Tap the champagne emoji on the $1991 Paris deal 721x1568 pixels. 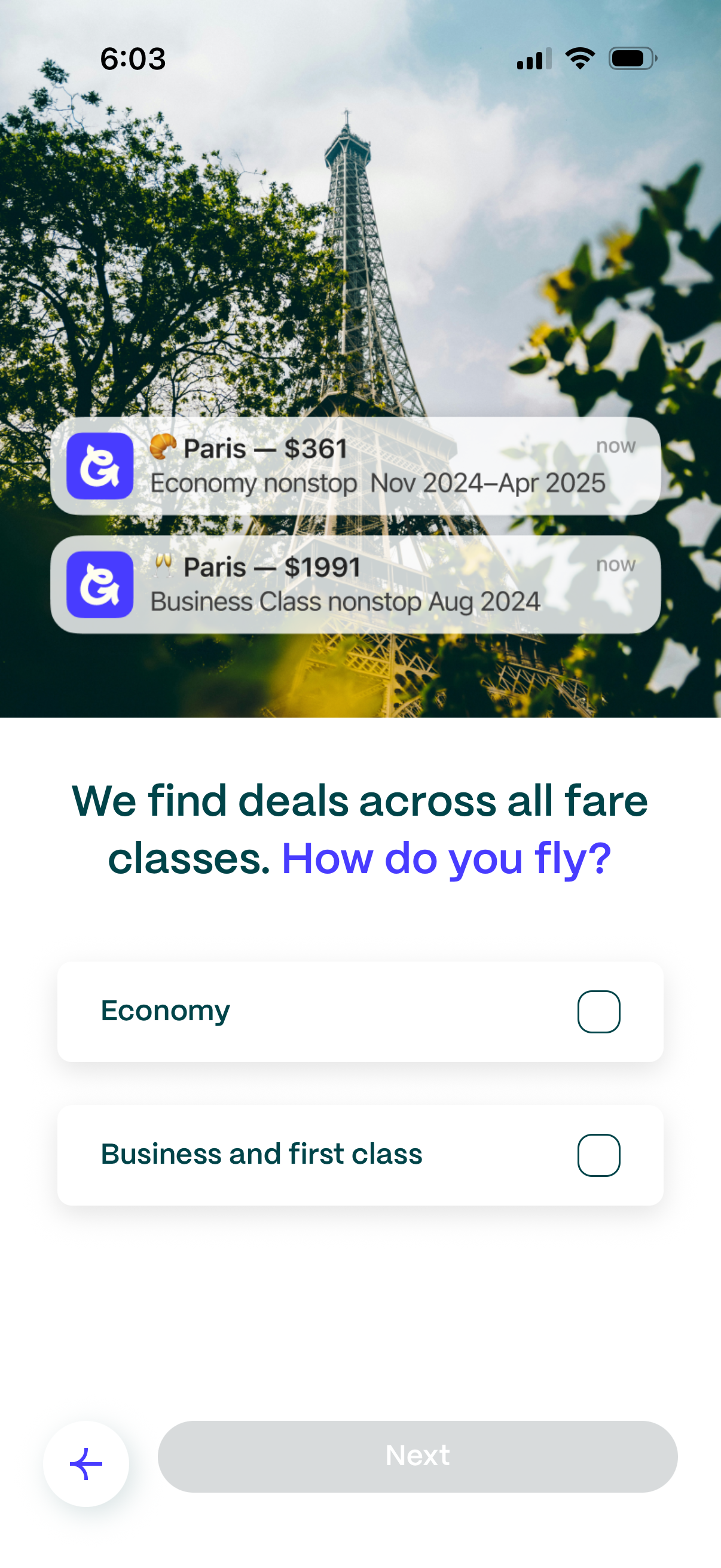[163, 567]
